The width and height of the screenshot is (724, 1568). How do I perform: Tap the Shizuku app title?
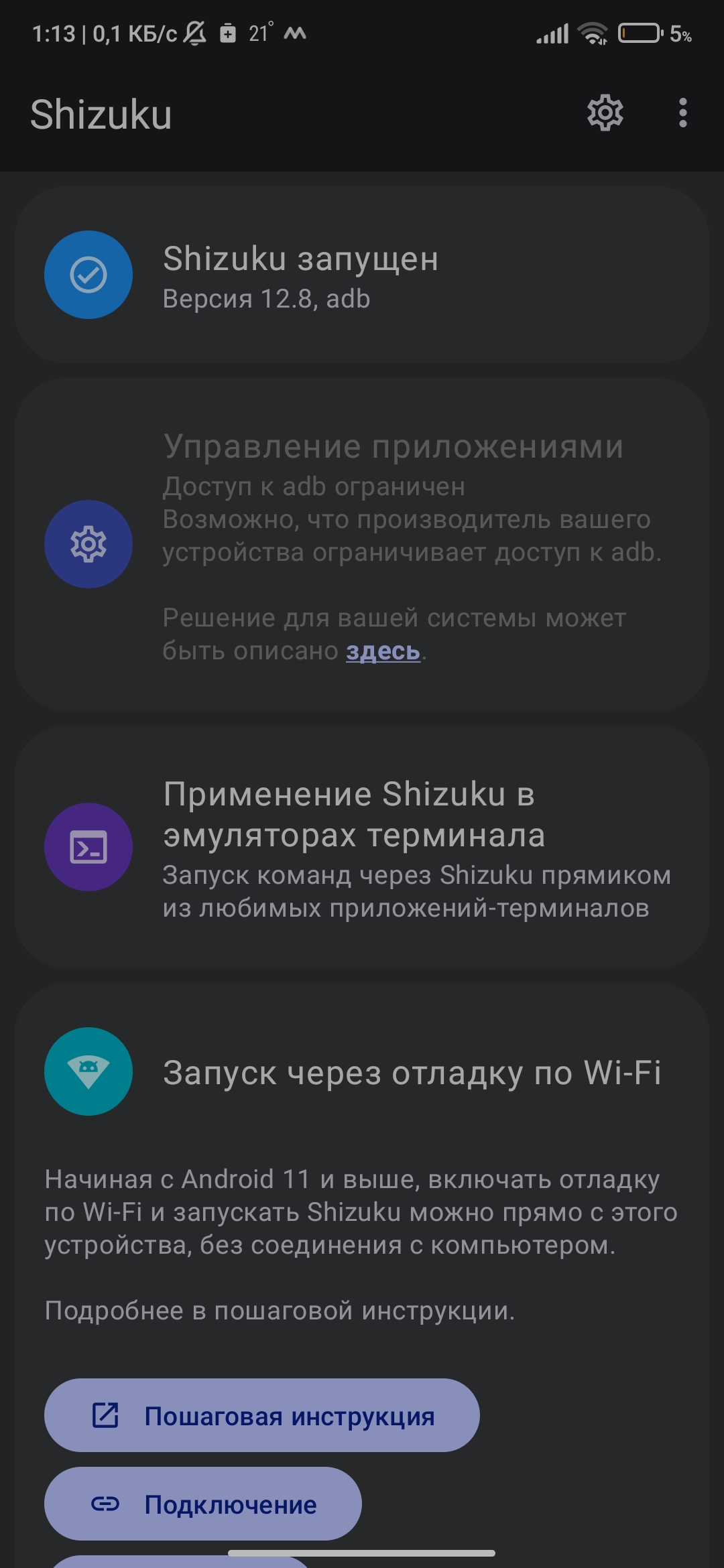[101, 115]
